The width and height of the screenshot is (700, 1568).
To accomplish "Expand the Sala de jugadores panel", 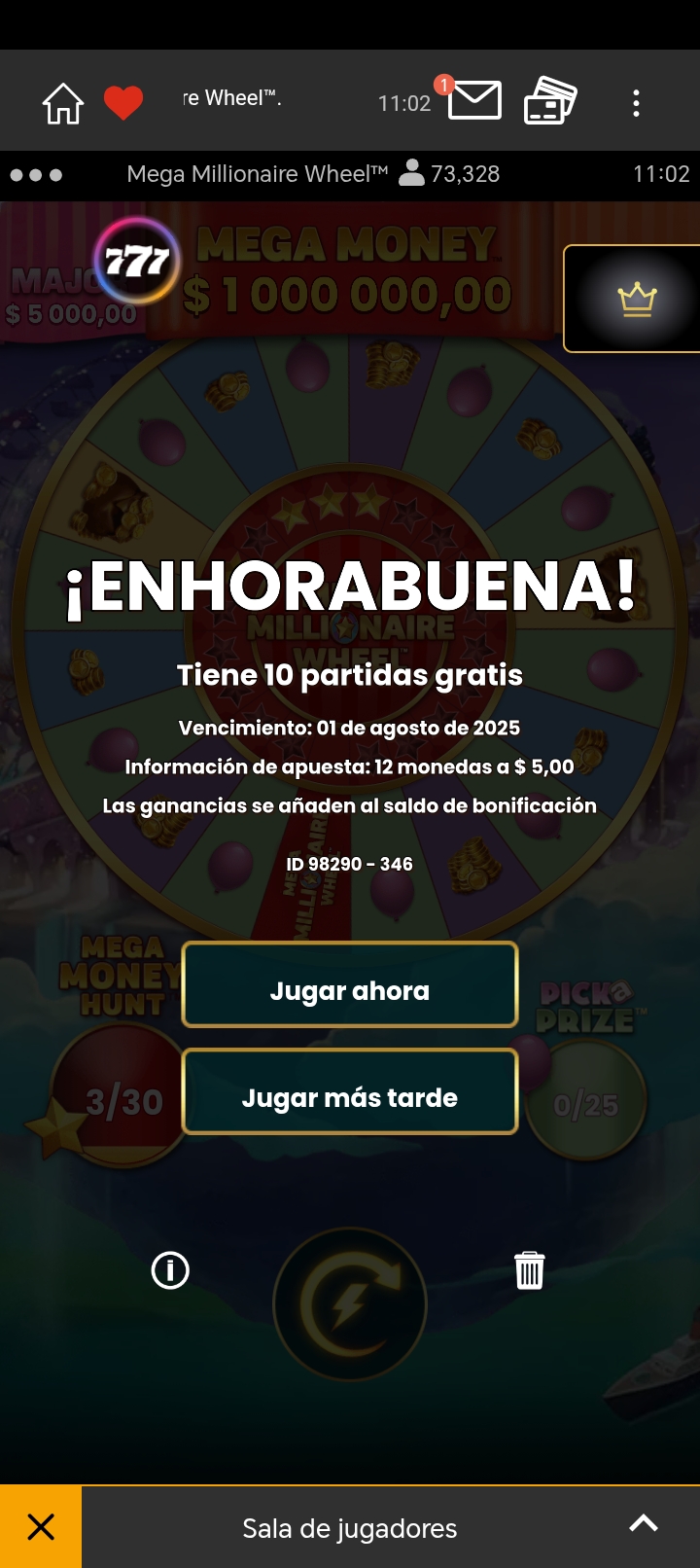I will click(x=644, y=1524).
